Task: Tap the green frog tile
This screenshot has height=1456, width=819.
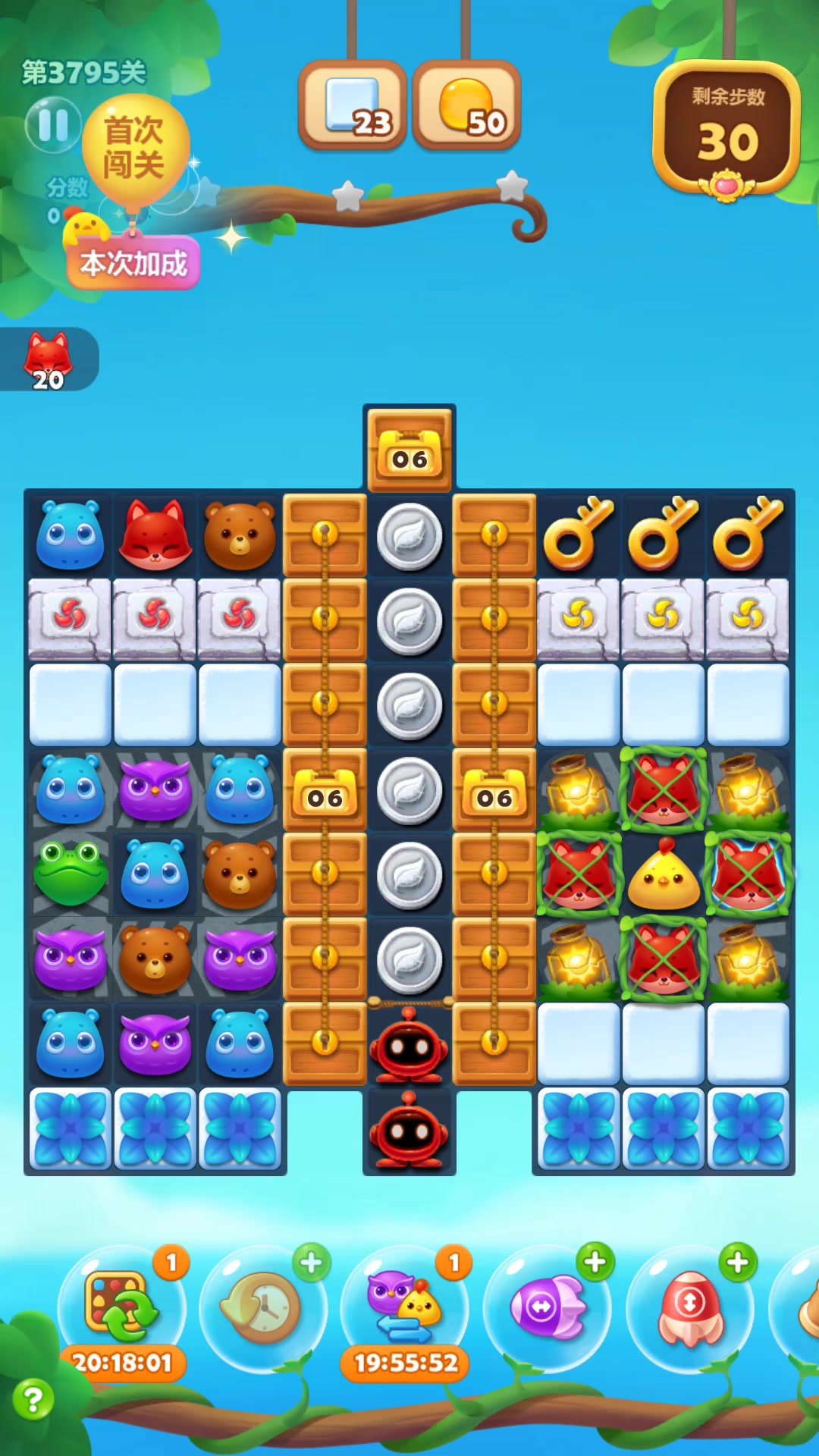Action: point(70,874)
